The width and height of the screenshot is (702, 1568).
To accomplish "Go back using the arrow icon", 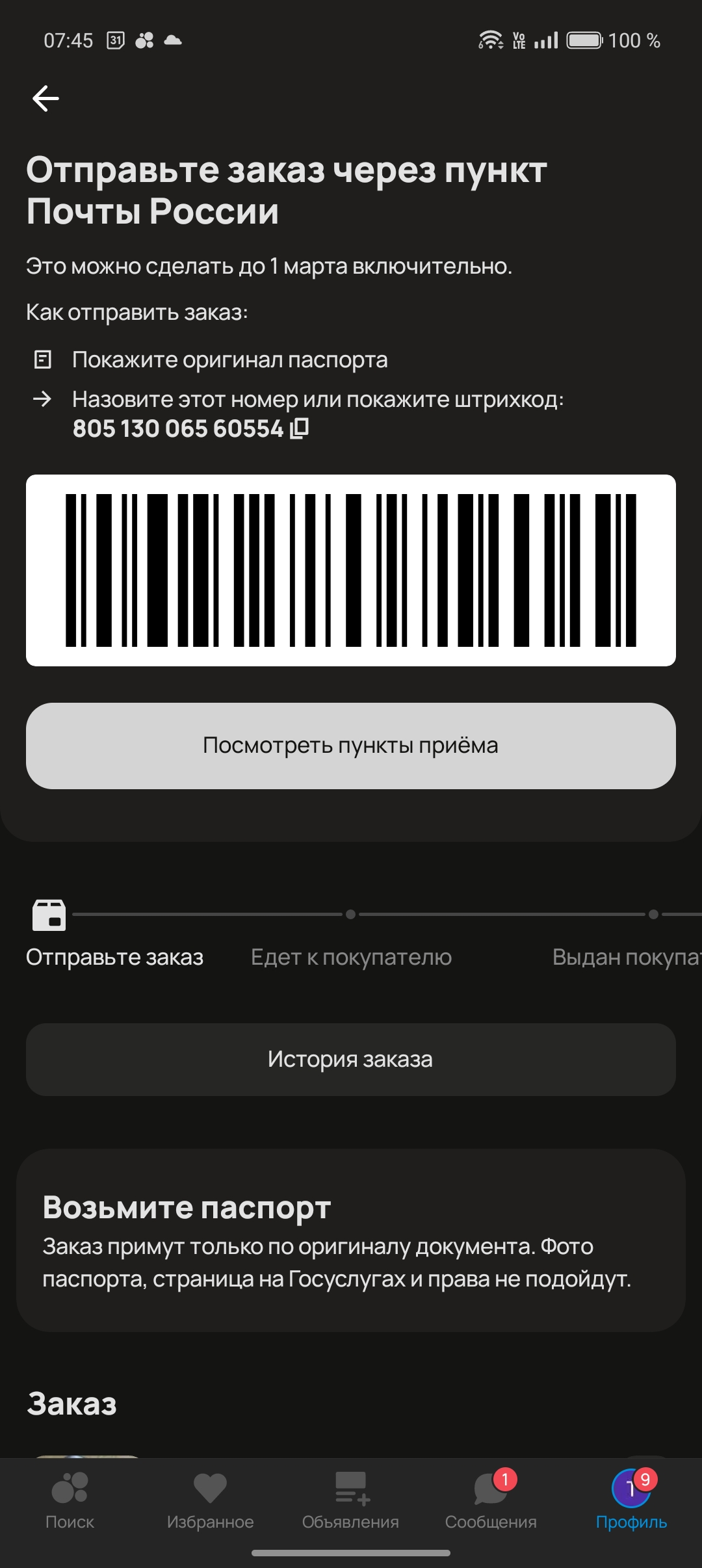I will click(x=45, y=99).
